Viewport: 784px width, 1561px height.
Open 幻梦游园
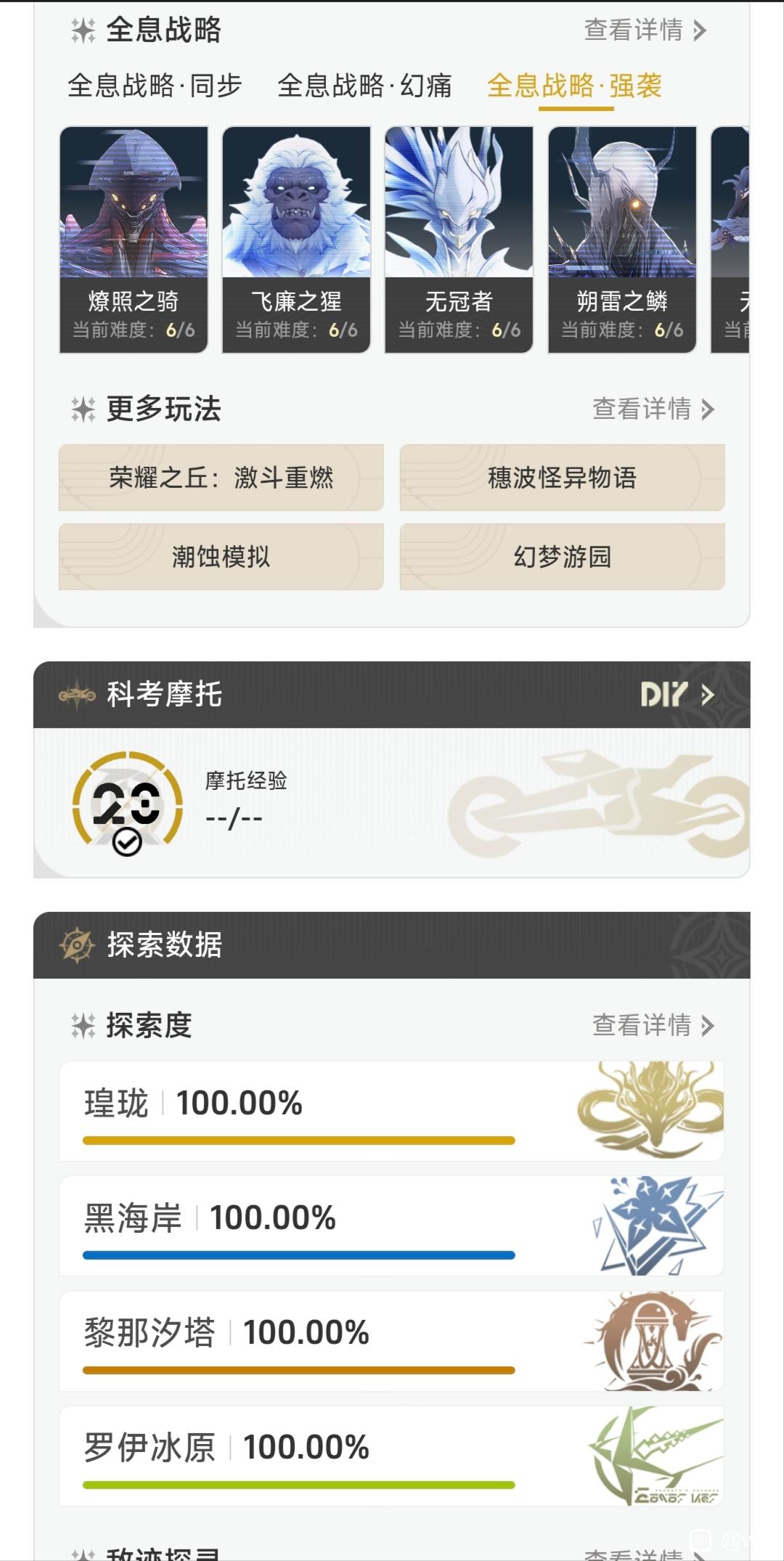pyautogui.click(x=563, y=557)
